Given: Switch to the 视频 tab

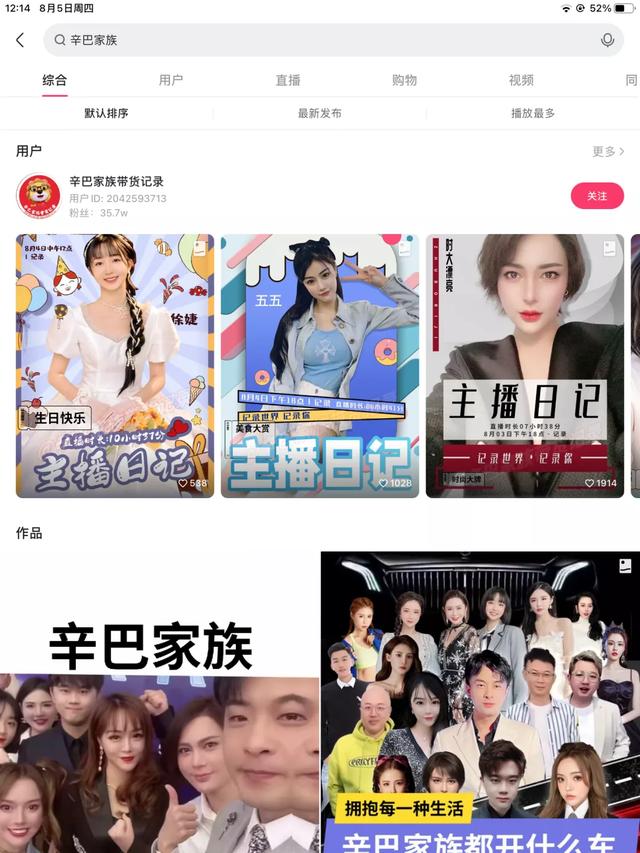Looking at the screenshot, I should pyautogui.click(x=521, y=80).
